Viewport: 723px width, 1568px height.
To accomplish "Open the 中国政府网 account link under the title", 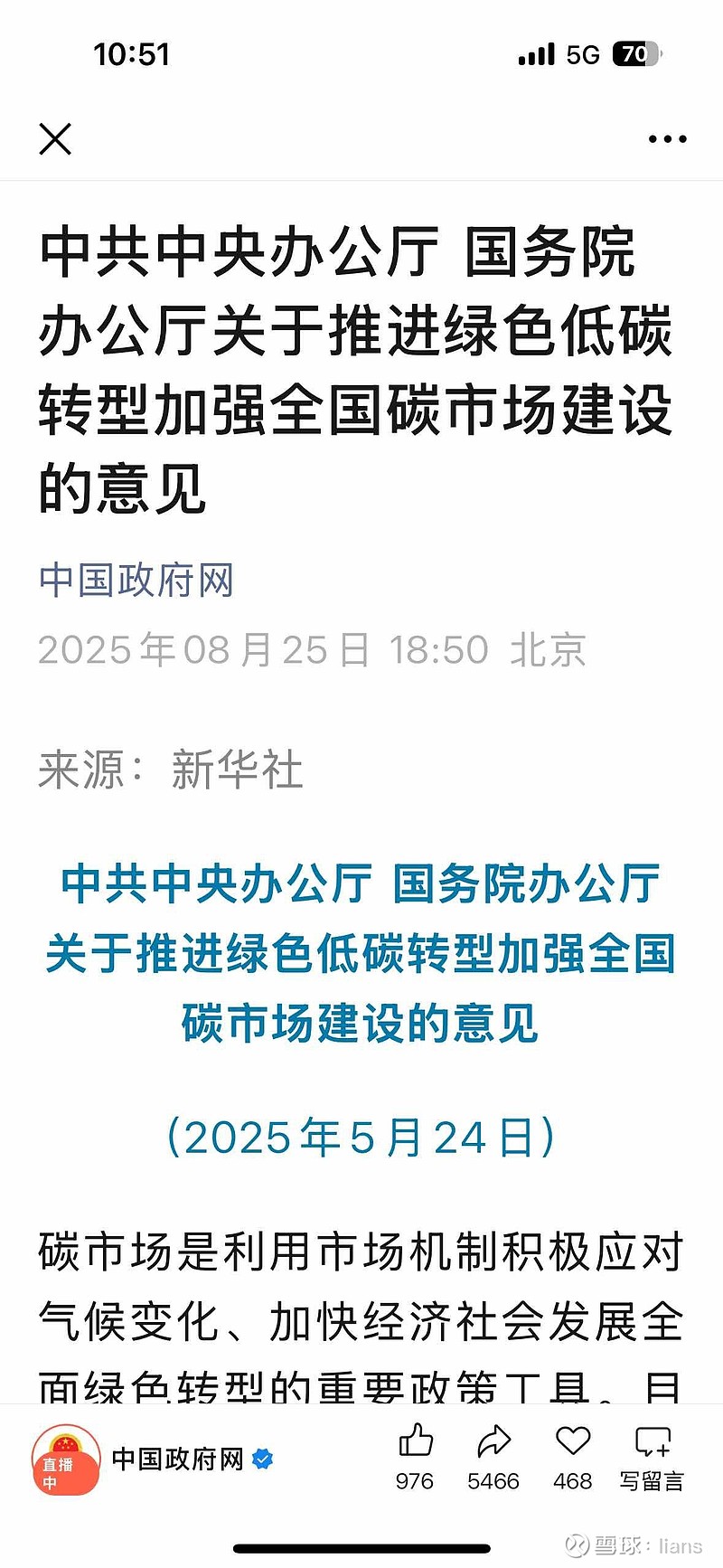I will tap(136, 581).
